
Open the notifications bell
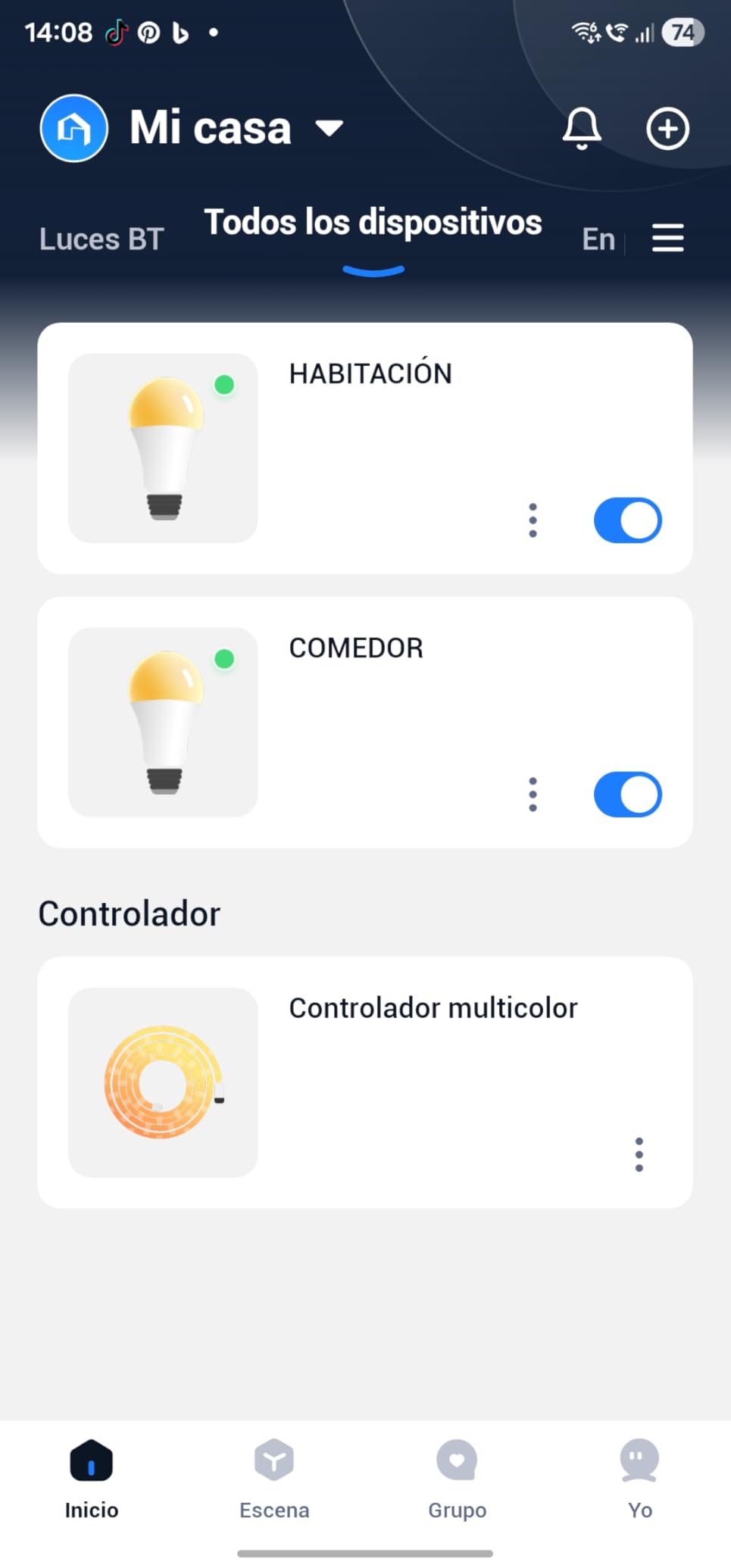(581, 128)
